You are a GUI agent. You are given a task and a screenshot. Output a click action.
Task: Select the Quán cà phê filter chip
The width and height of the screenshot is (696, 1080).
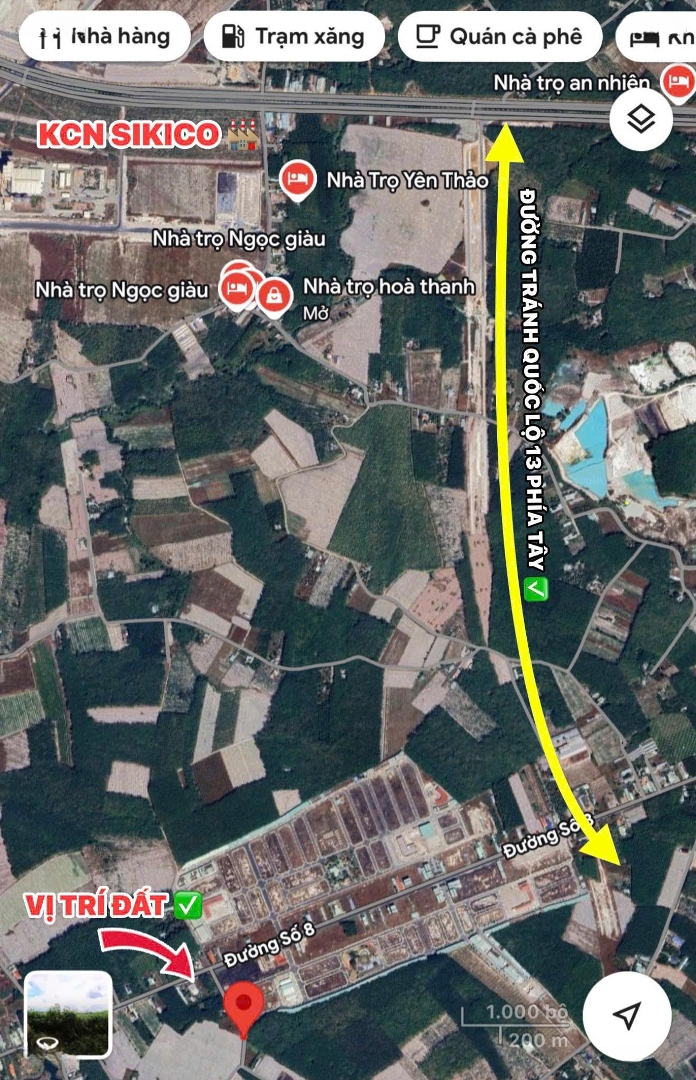click(x=499, y=37)
